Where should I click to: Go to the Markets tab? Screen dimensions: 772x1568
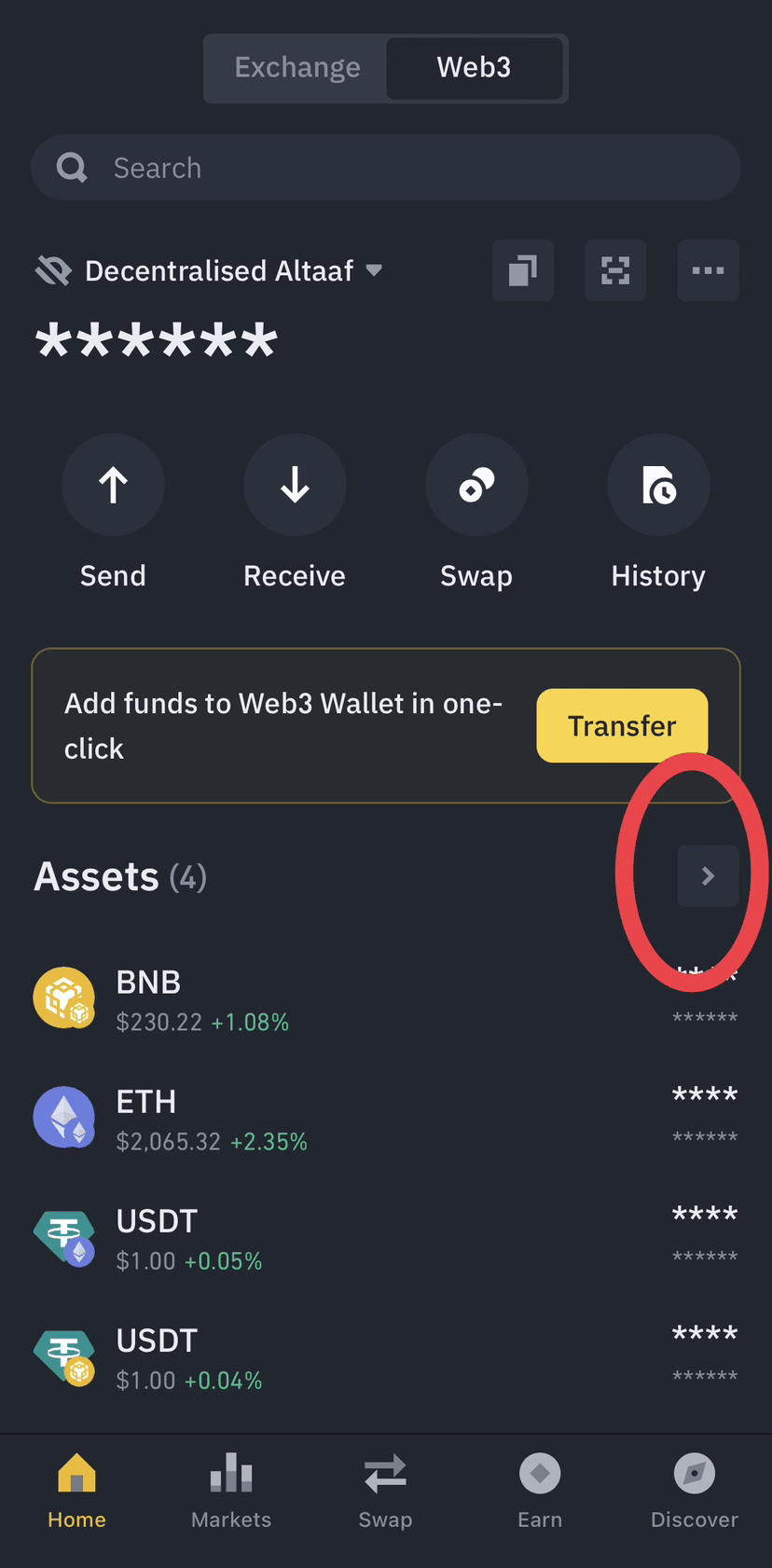coord(231,1490)
